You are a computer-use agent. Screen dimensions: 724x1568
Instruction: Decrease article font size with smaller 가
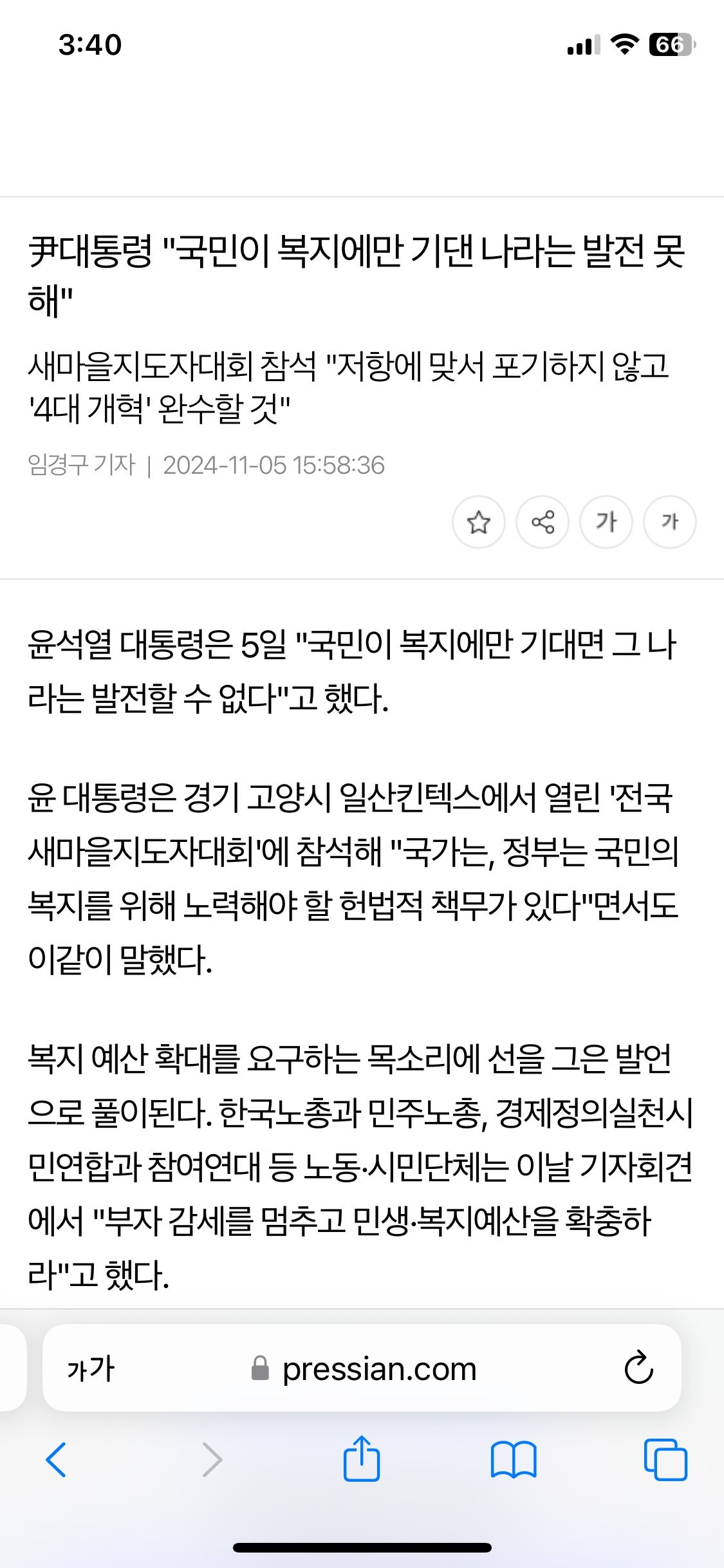point(670,522)
